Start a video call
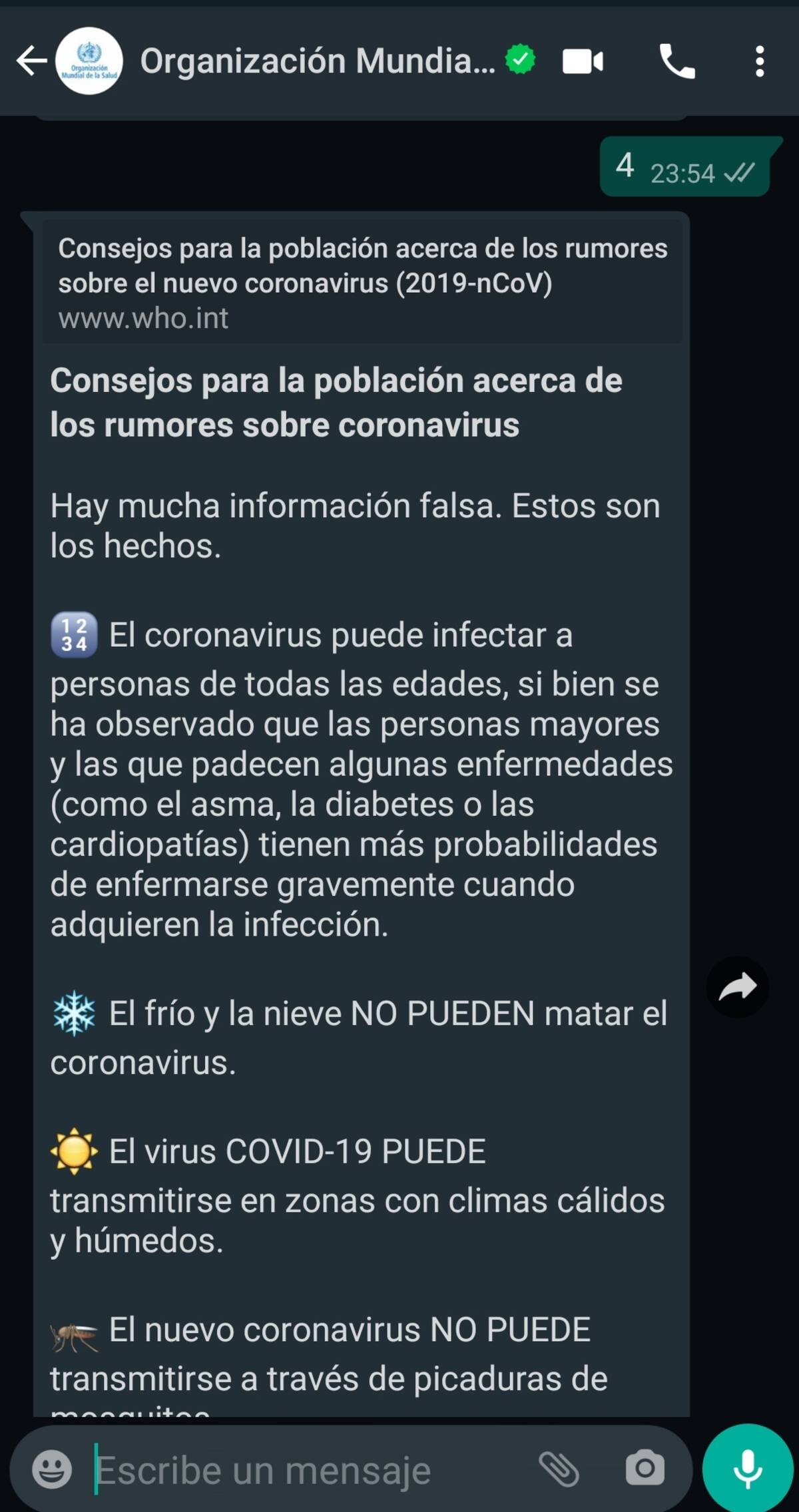Screen dimensions: 799x1512 click(x=583, y=62)
